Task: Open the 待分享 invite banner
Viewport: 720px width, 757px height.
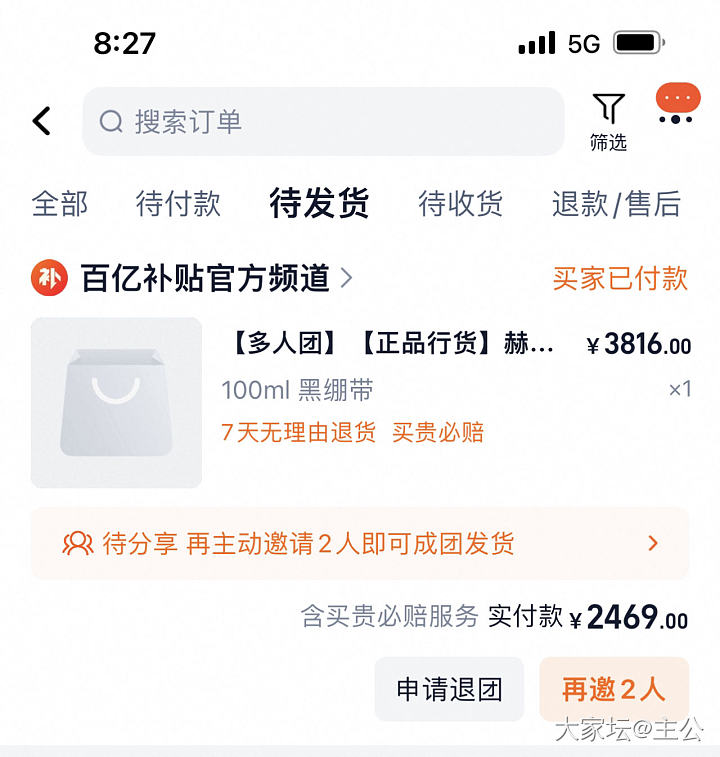Action: [360, 543]
